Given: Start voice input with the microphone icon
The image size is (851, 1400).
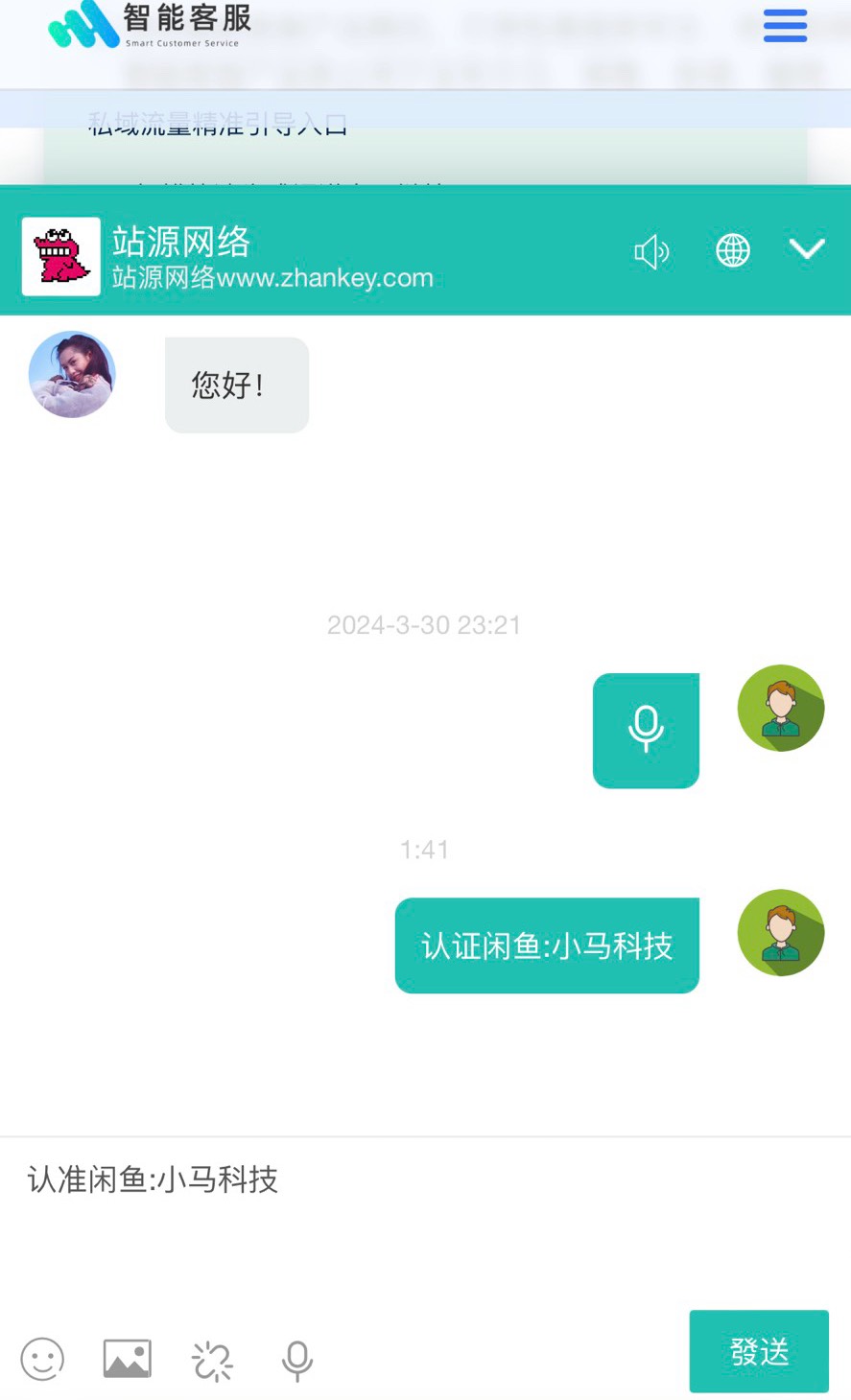Looking at the screenshot, I should coord(297,1361).
